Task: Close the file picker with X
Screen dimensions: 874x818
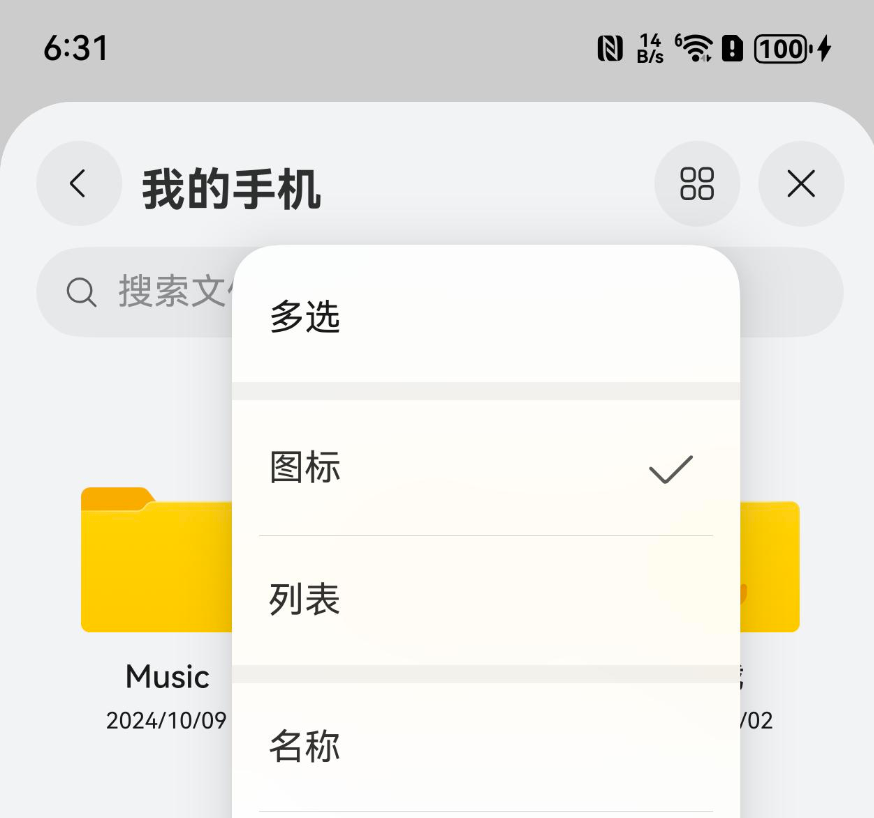Action: pyautogui.click(x=801, y=184)
